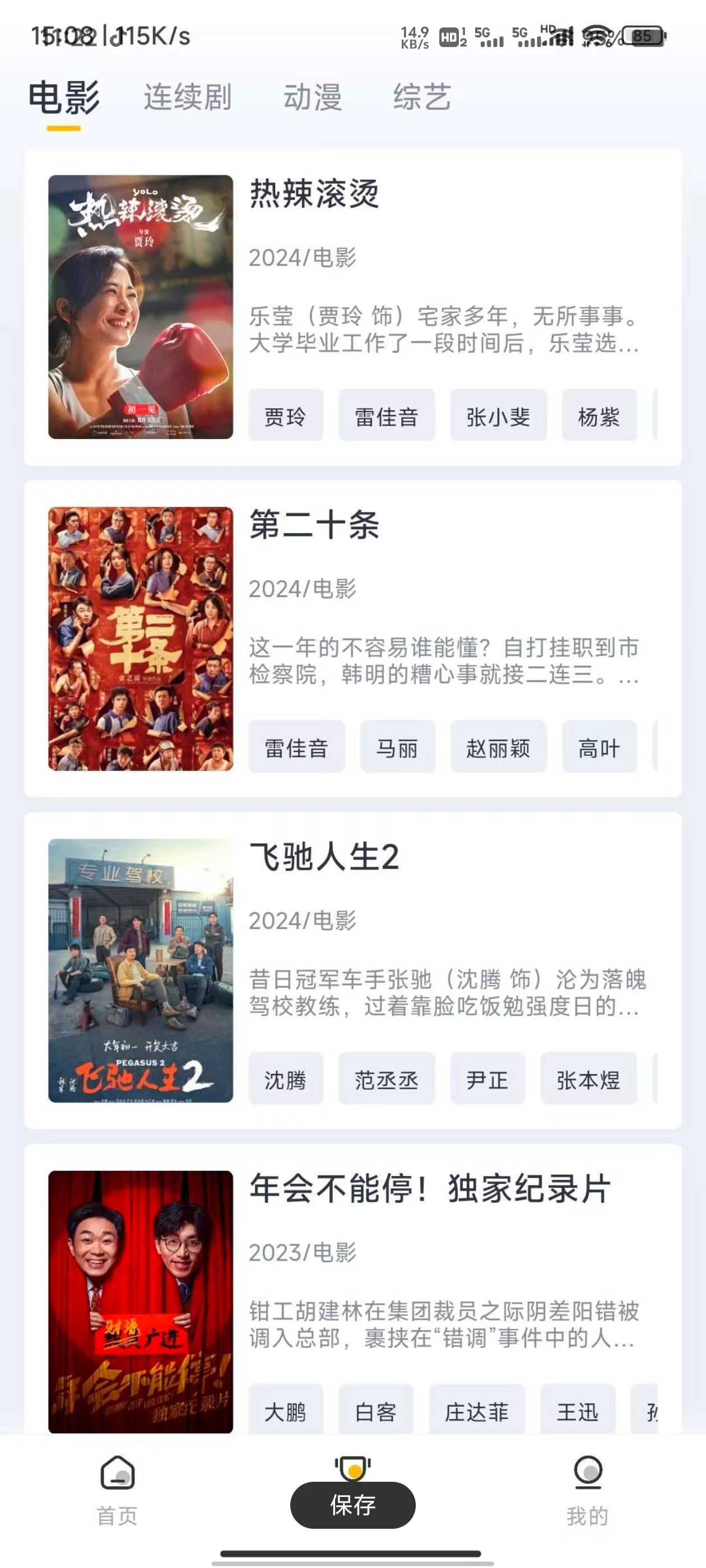Viewport: 706px width, 1568px height.
Task: Select the 贾玲 actor chip
Action: click(x=286, y=415)
